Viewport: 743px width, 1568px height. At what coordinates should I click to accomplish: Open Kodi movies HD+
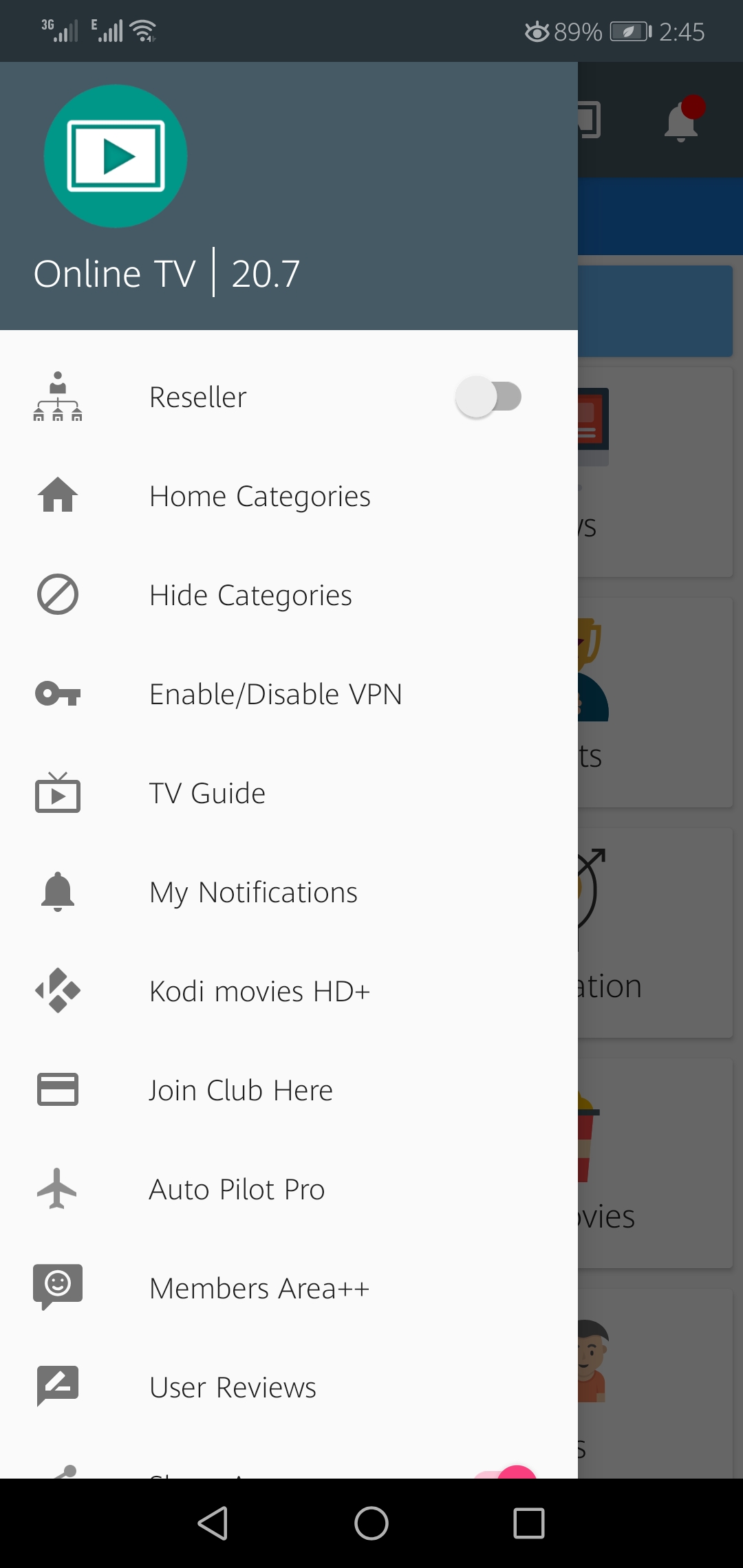click(259, 991)
